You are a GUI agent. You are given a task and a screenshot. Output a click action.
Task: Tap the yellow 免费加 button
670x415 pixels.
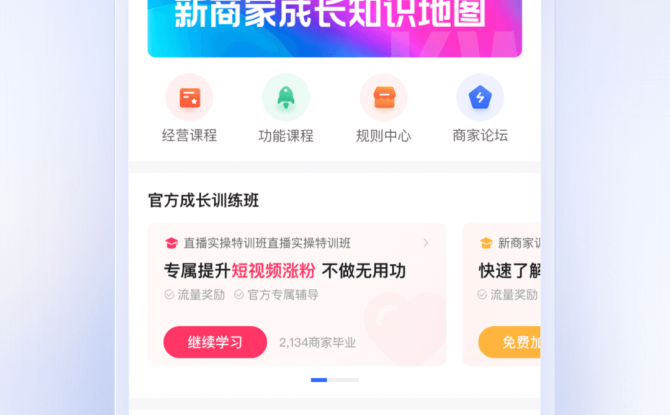click(510, 342)
